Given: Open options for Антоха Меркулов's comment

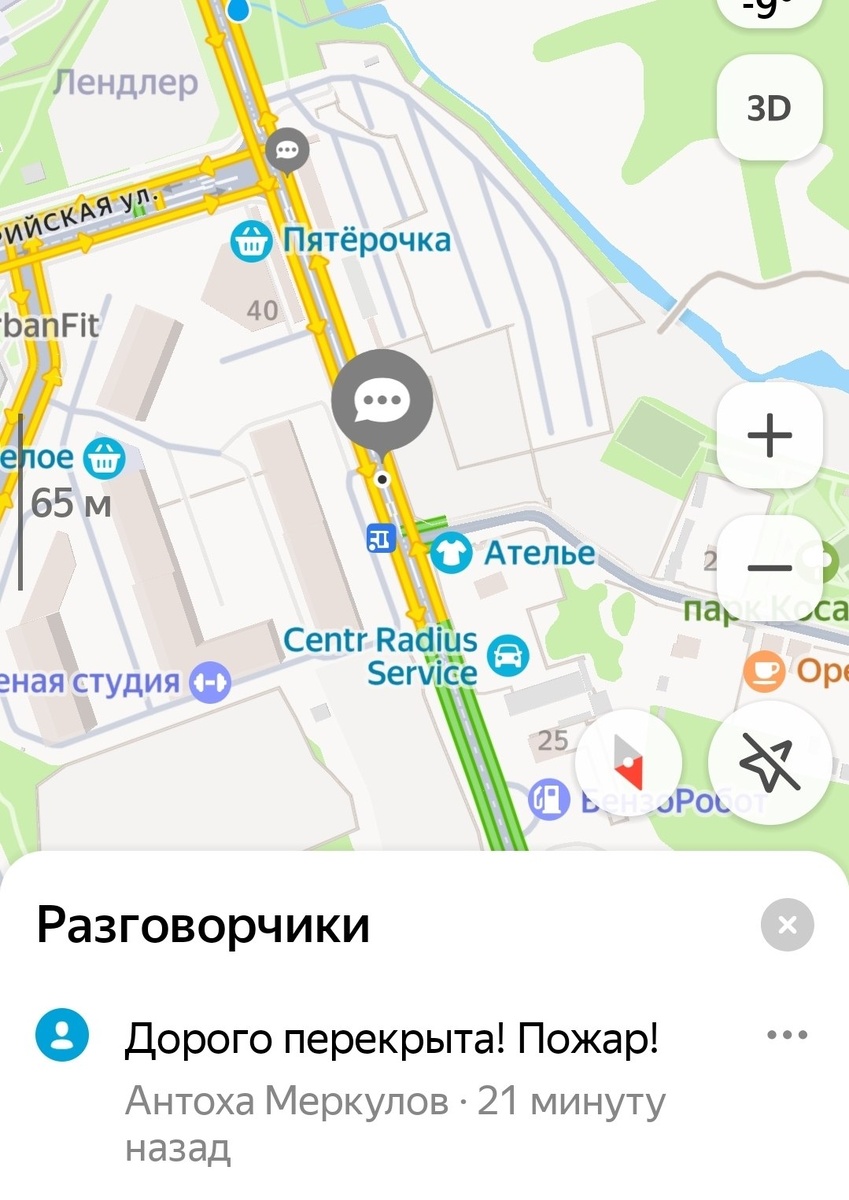Looking at the screenshot, I should pos(786,1036).
